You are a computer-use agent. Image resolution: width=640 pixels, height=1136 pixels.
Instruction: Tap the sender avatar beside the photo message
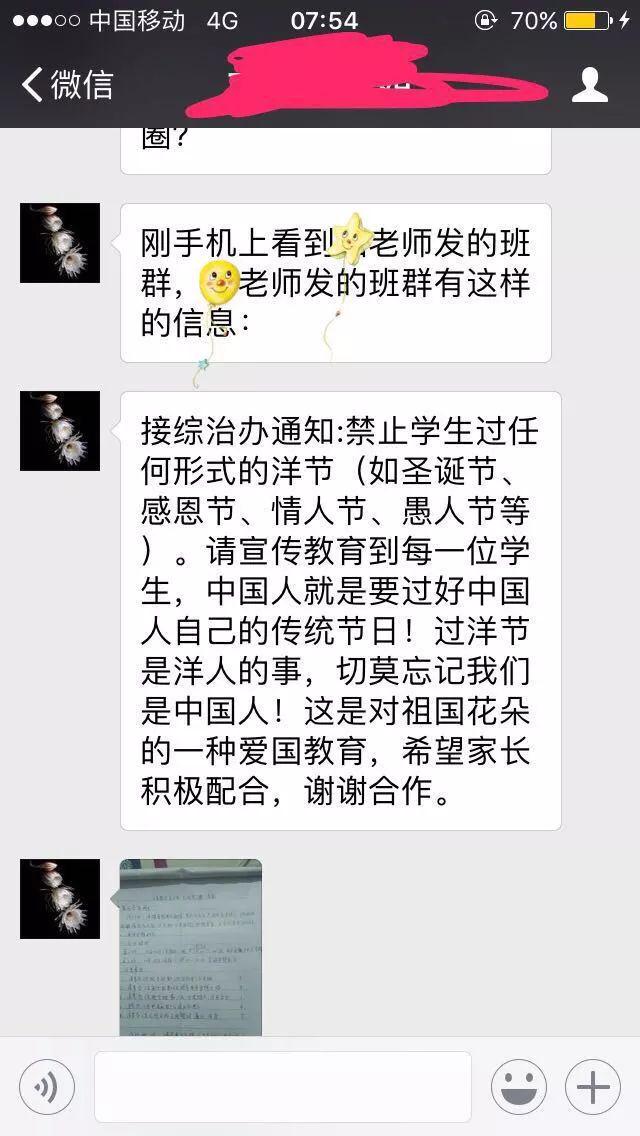pyautogui.click(x=60, y=898)
